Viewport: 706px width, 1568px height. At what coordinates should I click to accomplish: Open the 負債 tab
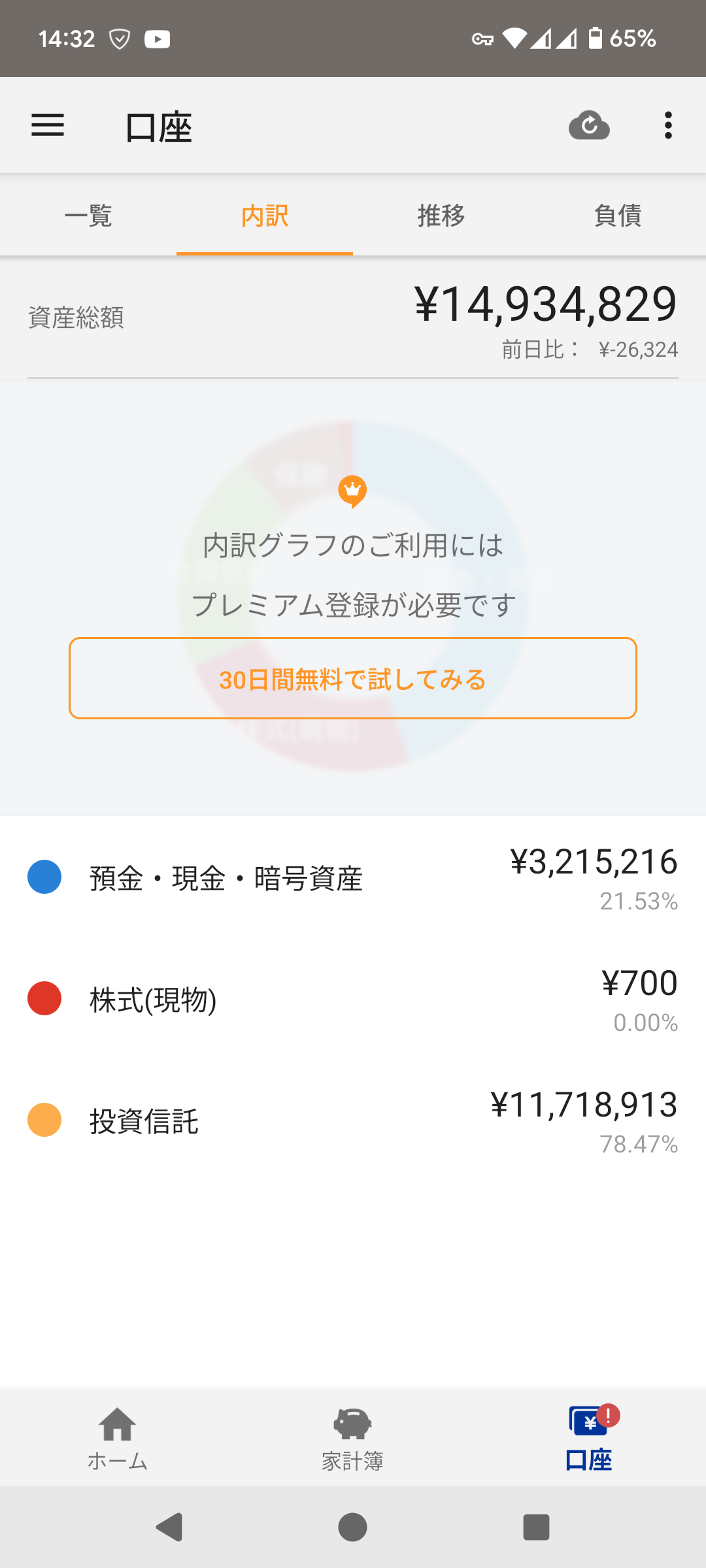(618, 215)
